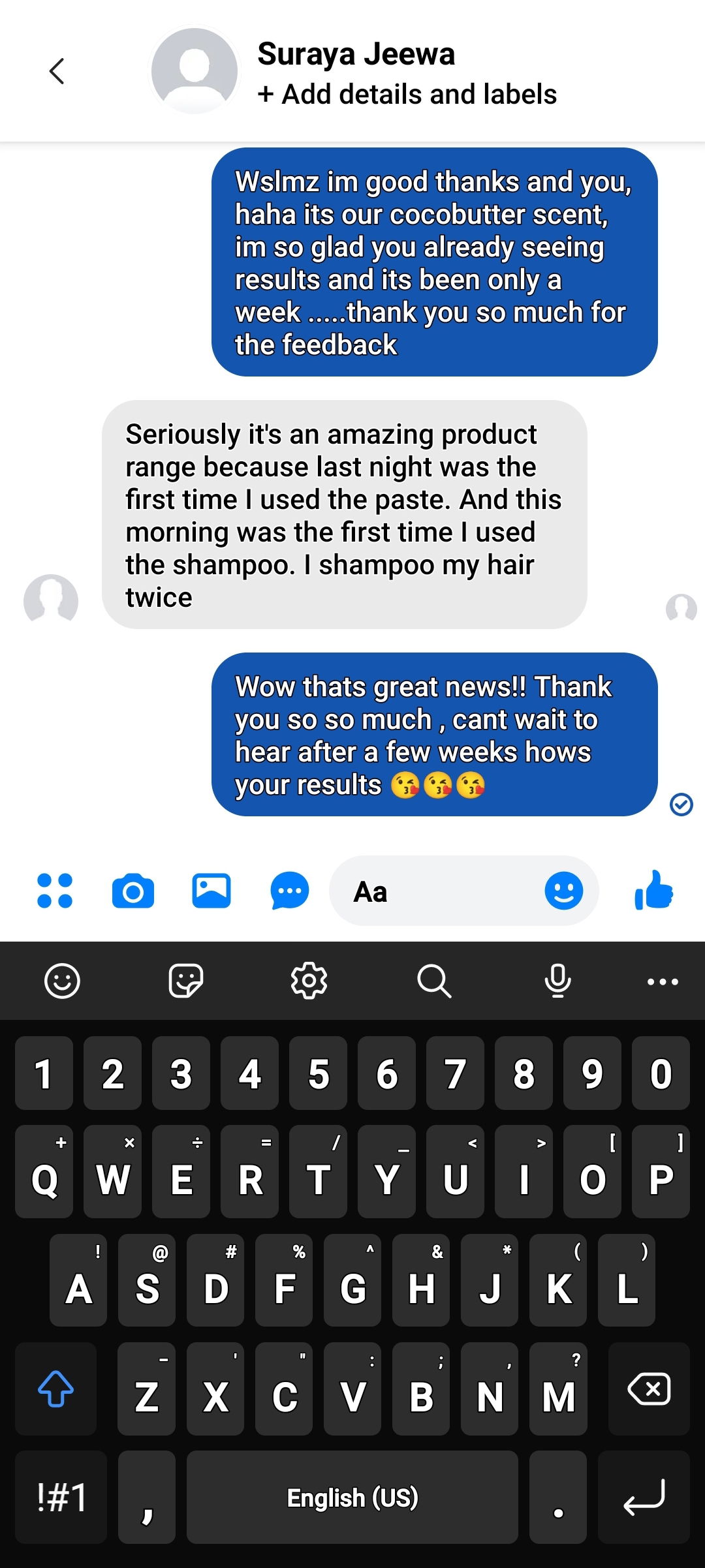Tap Add details and labels
This screenshot has height=1568, width=705.
tap(407, 95)
